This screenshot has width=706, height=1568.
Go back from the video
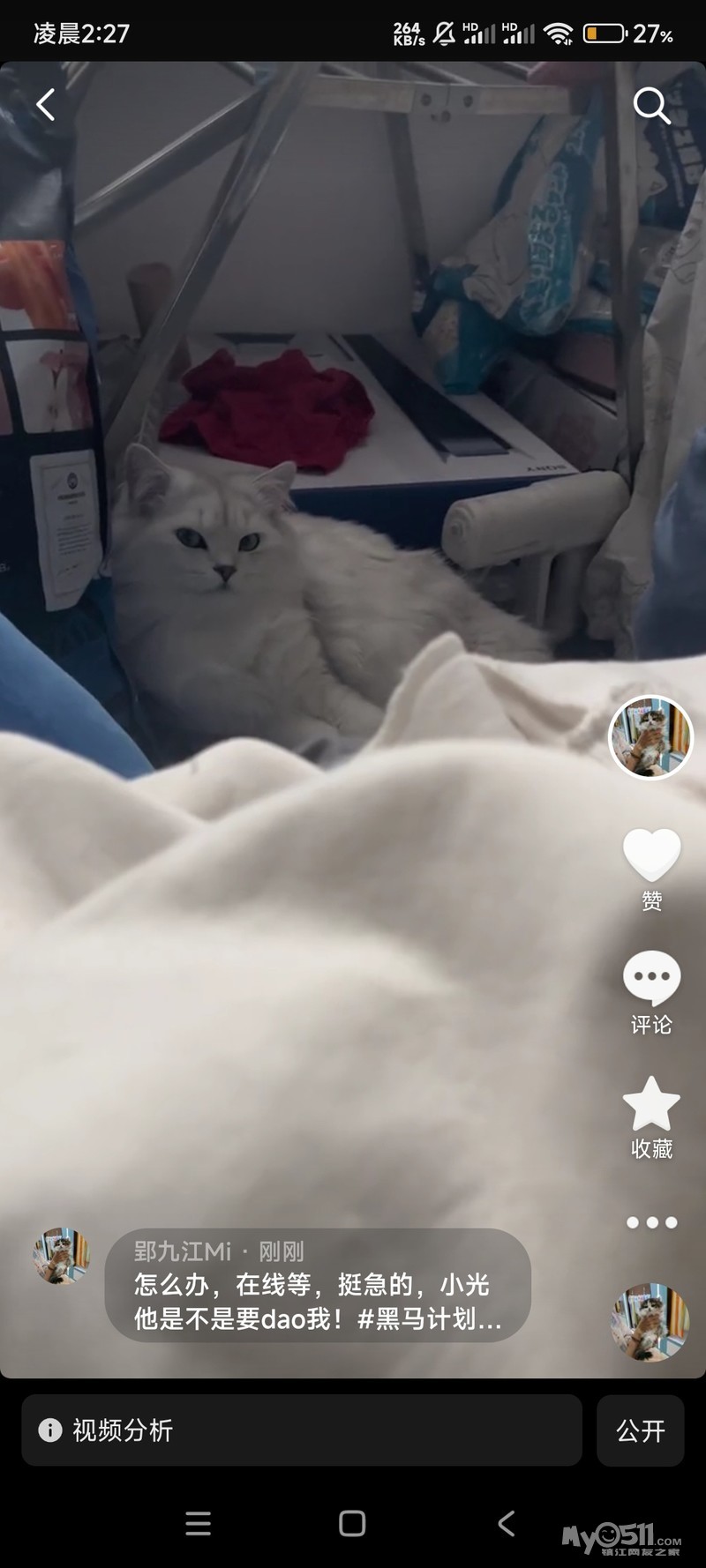coord(46,105)
